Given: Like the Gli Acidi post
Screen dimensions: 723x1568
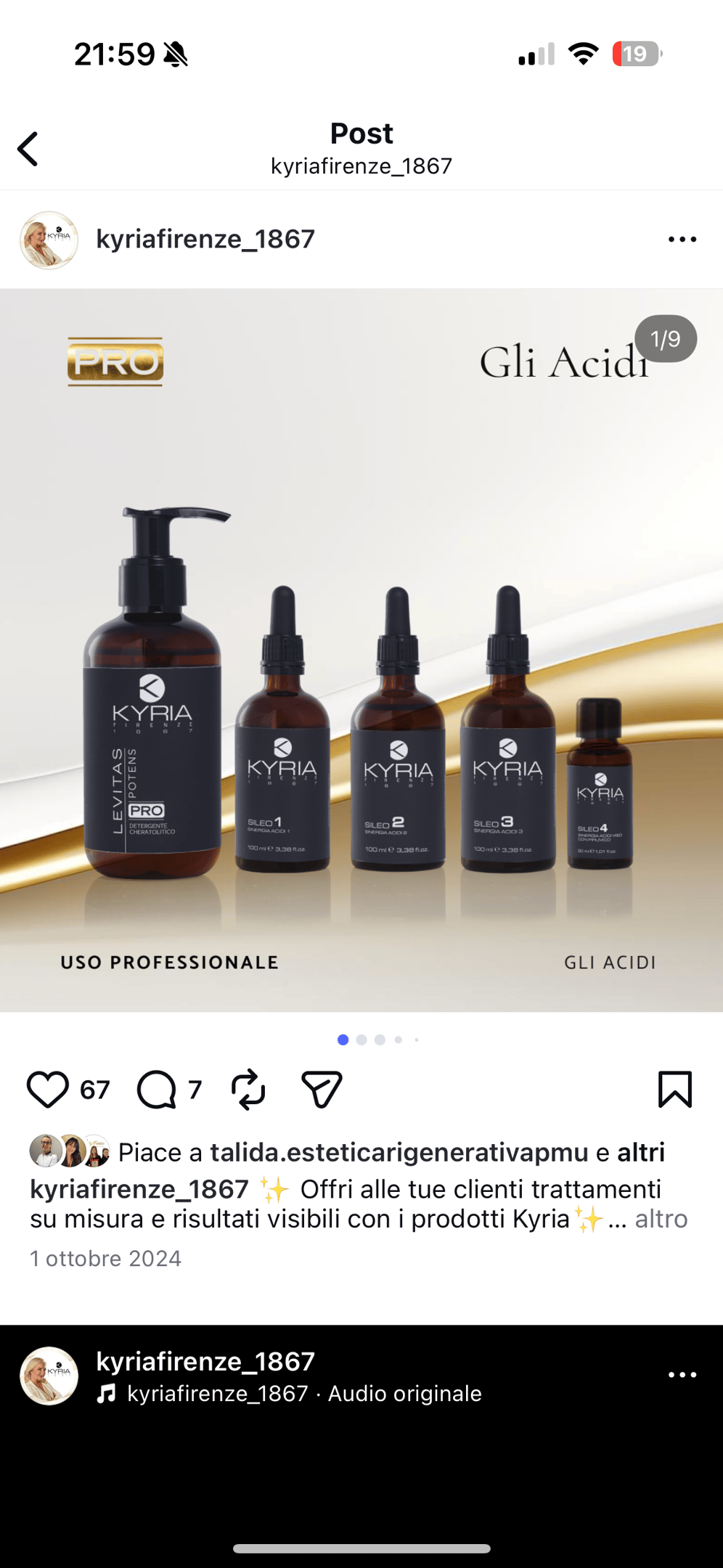Looking at the screenshot, I should pos(48,1090).
